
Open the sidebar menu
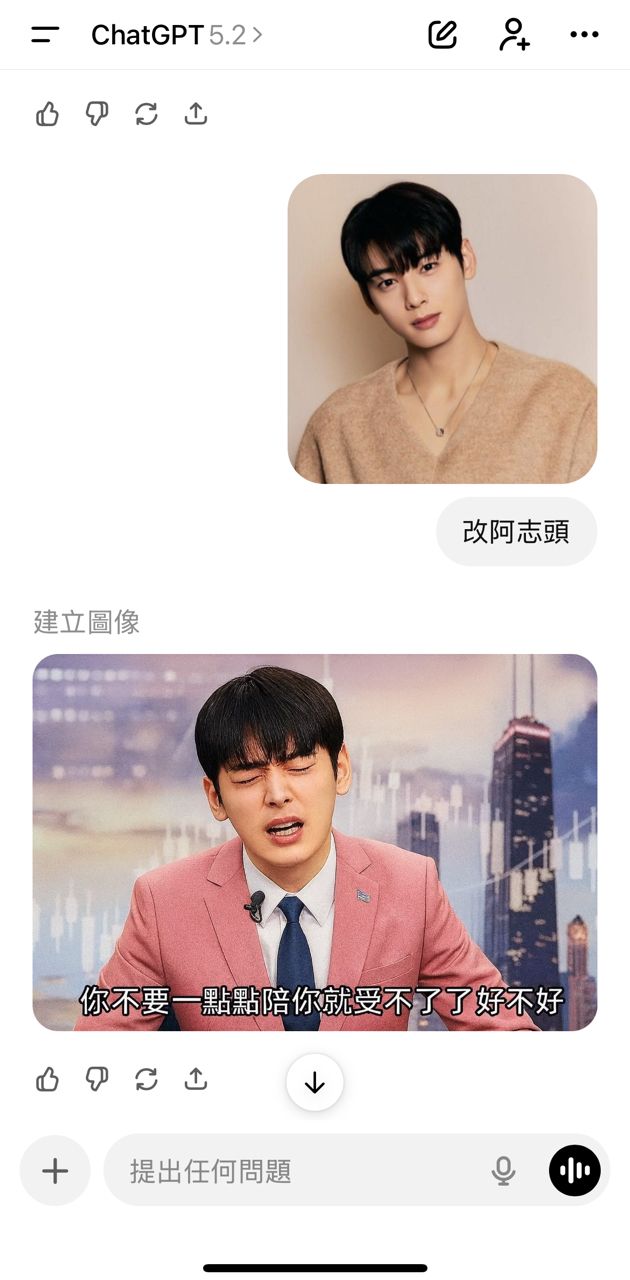click(x=45, y=35)
